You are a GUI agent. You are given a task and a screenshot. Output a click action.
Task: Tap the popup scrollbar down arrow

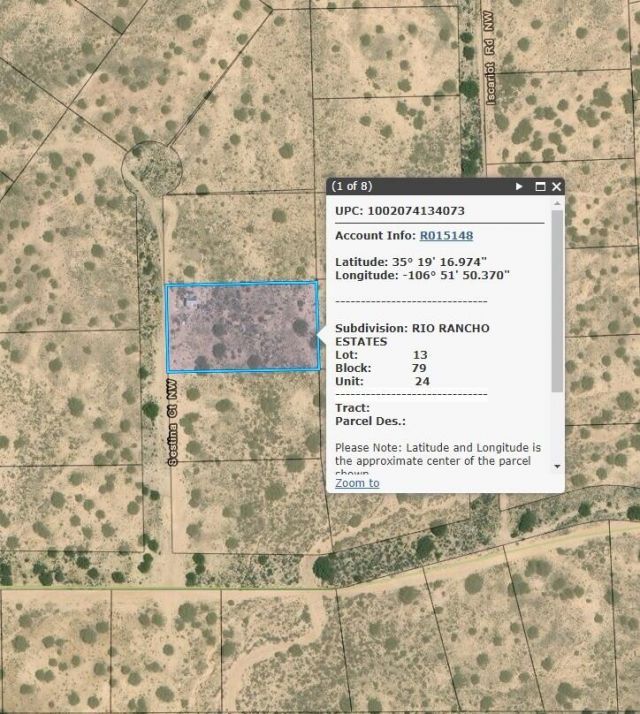(557, 467)
